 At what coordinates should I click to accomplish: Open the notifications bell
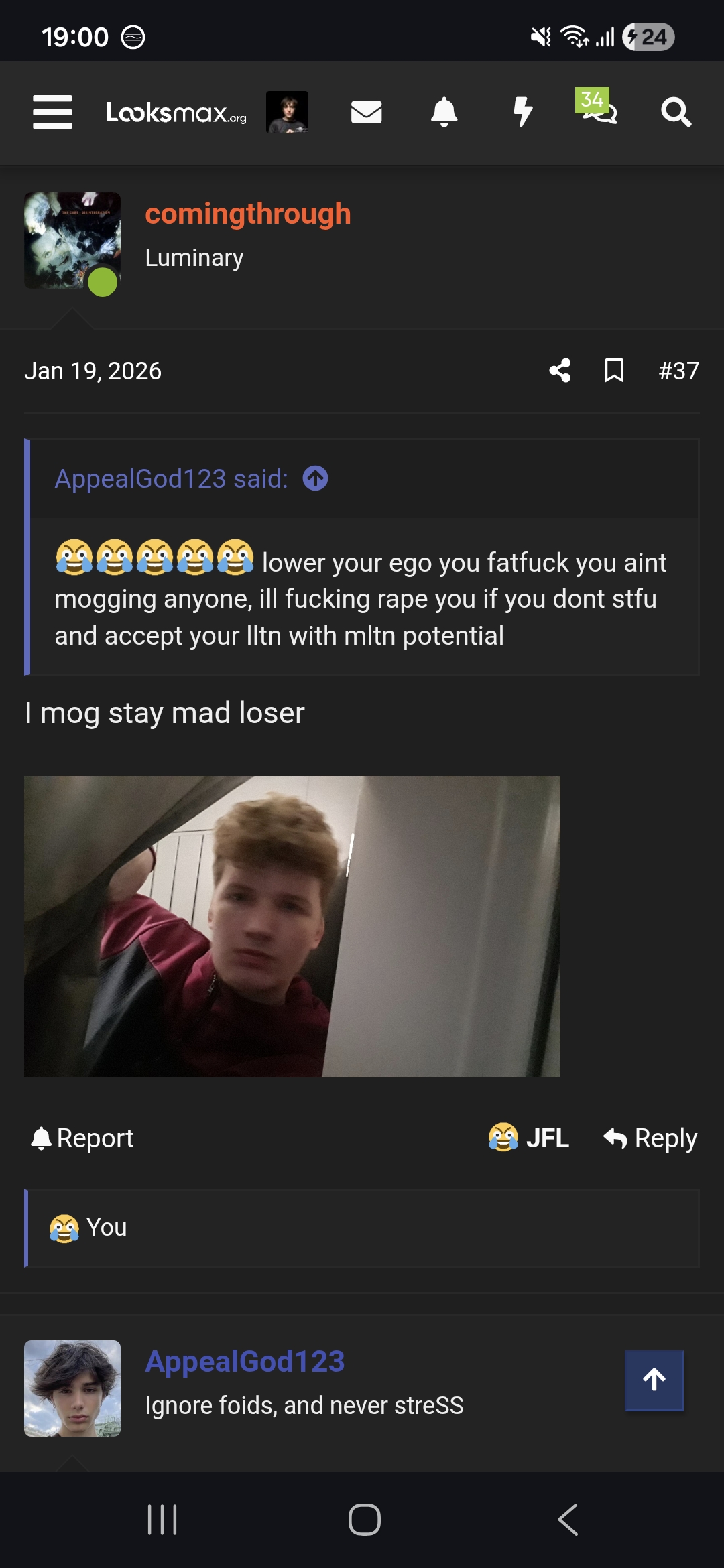[444, 112]
